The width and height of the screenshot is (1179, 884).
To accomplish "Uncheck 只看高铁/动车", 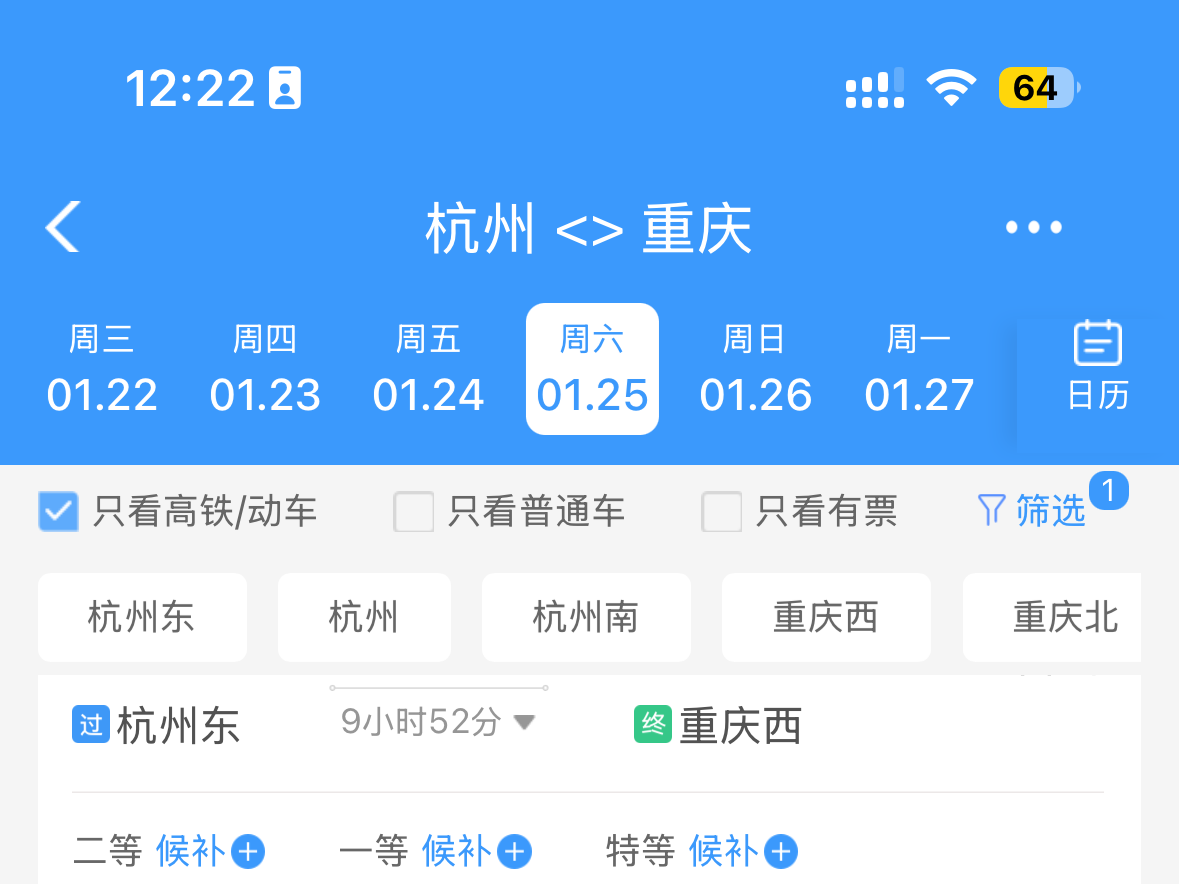I will point(58,512).
